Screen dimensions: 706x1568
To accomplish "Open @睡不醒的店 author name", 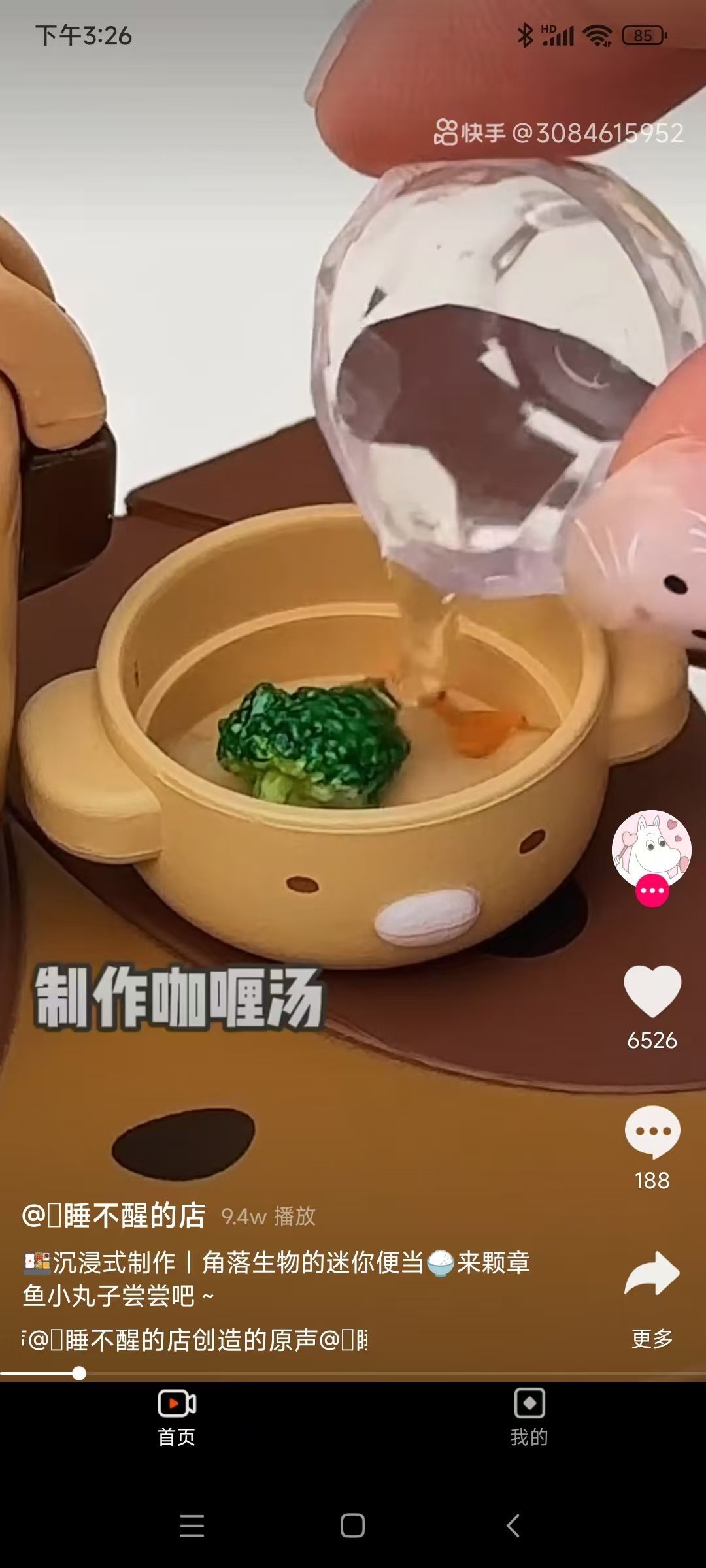I will coord(114,1216).
